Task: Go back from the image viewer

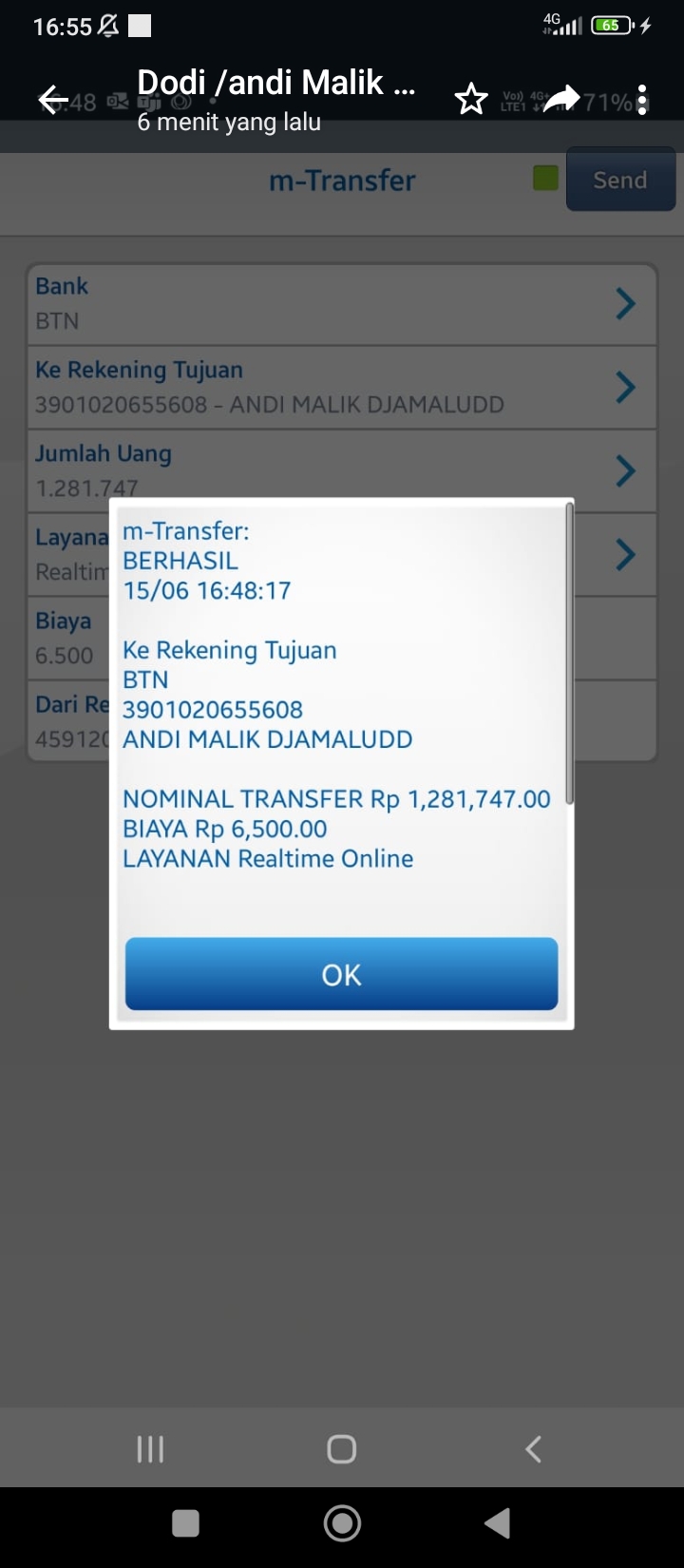Action: 53,99
